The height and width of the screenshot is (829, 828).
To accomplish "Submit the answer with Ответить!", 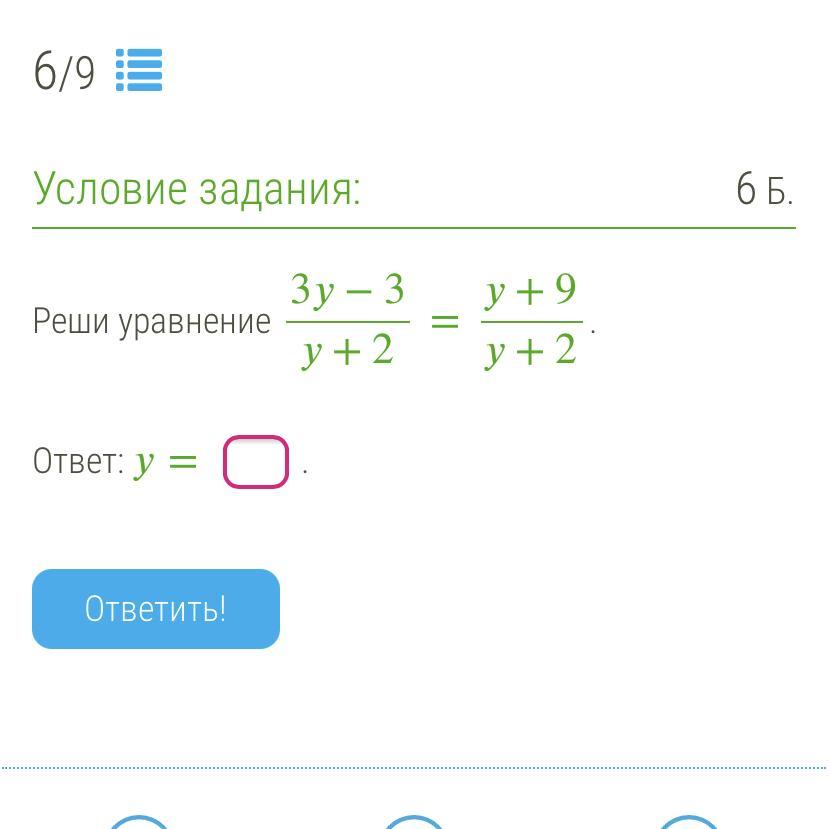I will point(156,609).
